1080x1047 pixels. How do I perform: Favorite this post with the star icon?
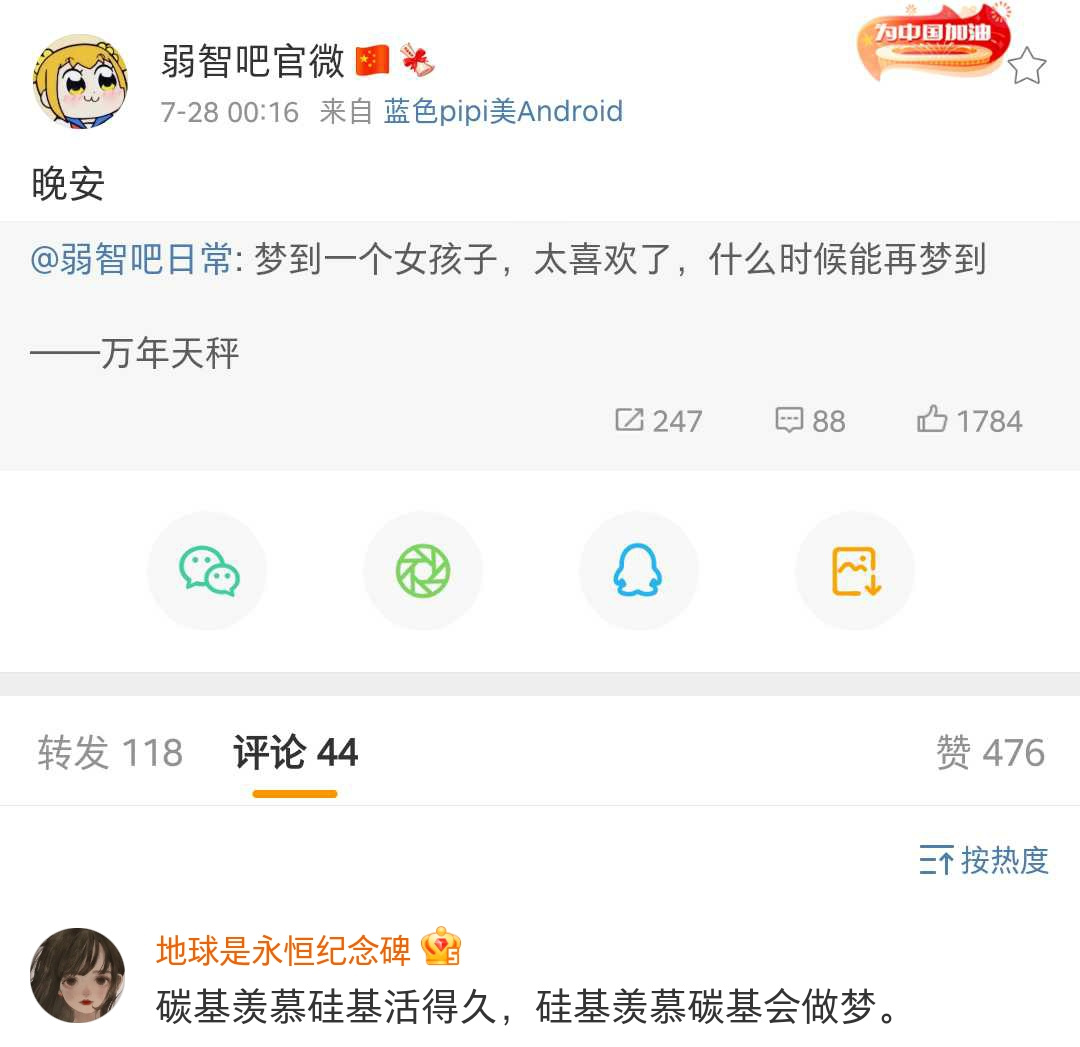[x=1026, y=67]
